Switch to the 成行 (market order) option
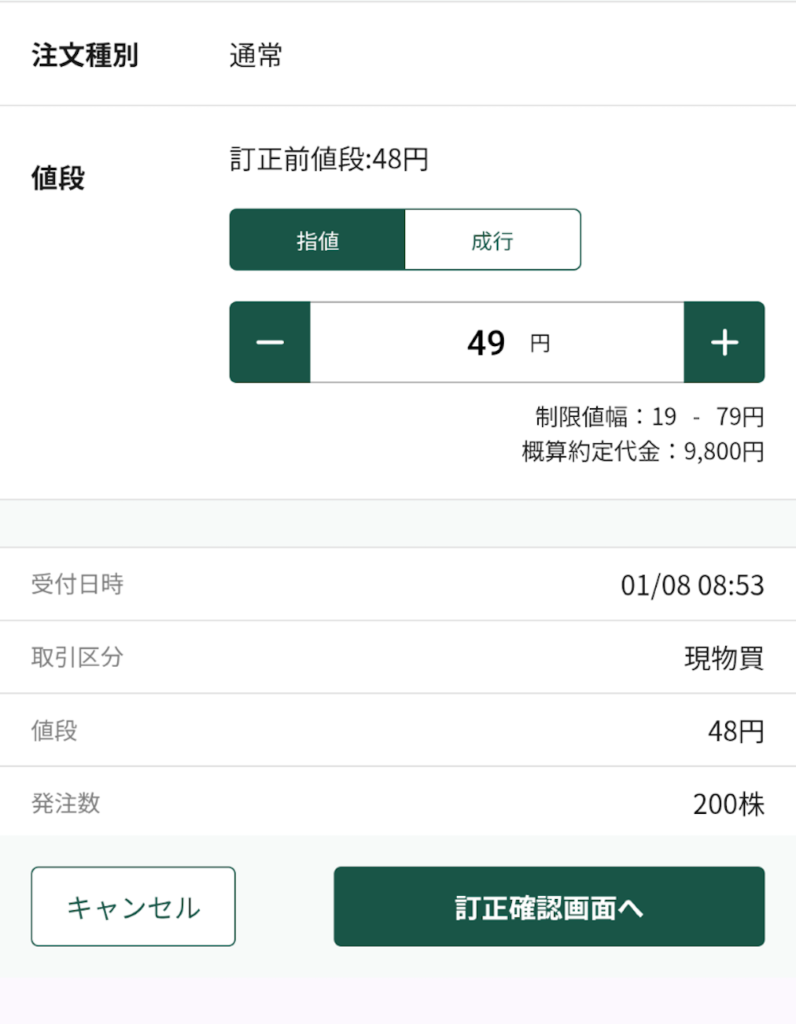 pos(493,239)
